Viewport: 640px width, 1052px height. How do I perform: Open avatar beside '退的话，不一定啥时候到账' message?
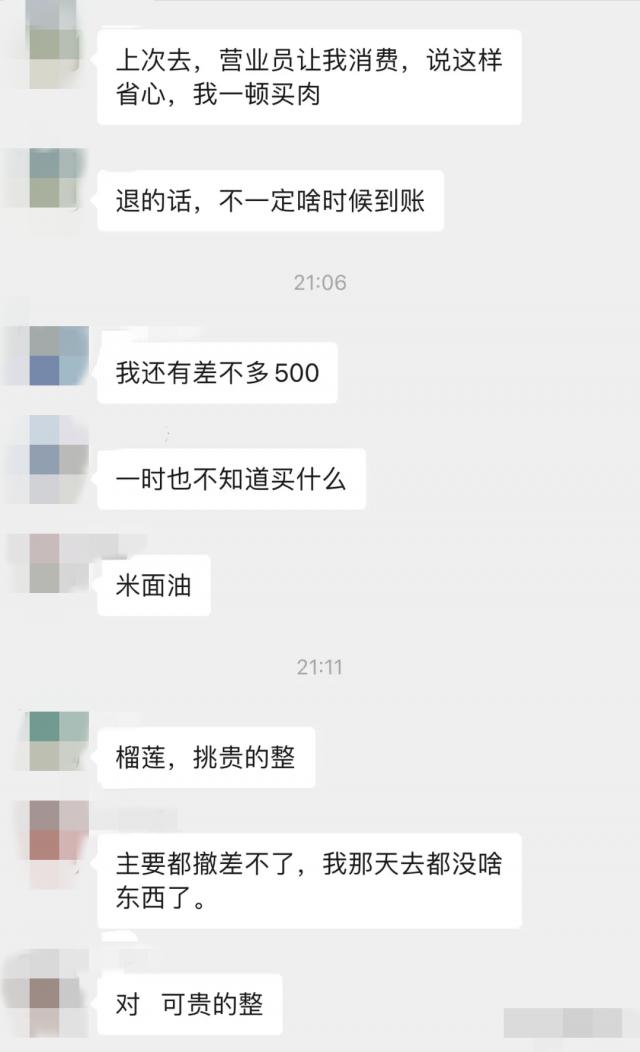(x=58, y=178)
